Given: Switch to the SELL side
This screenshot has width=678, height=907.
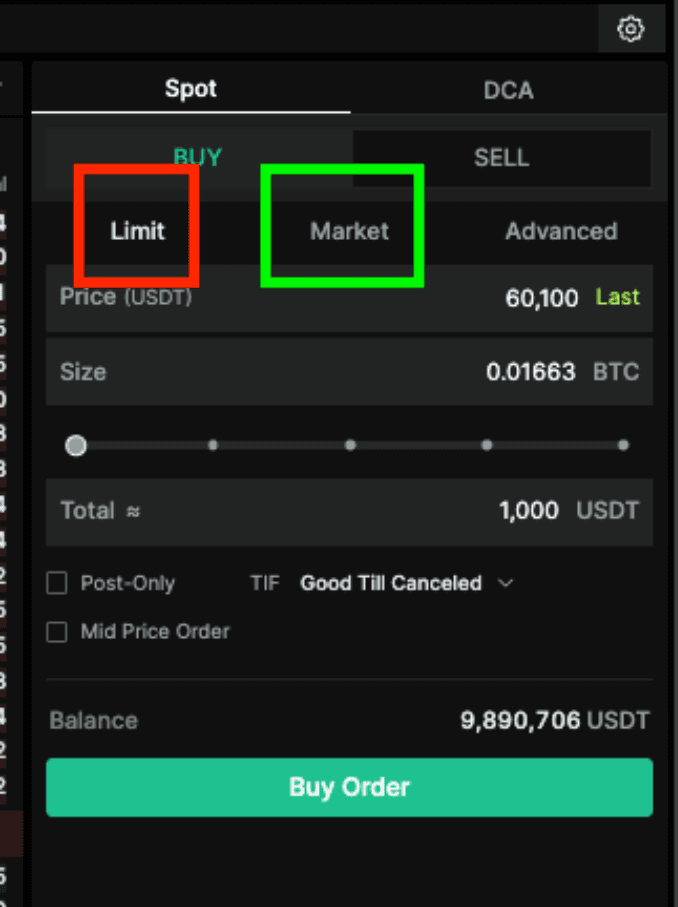Looking at the screenshot, I should pos(502,157).
